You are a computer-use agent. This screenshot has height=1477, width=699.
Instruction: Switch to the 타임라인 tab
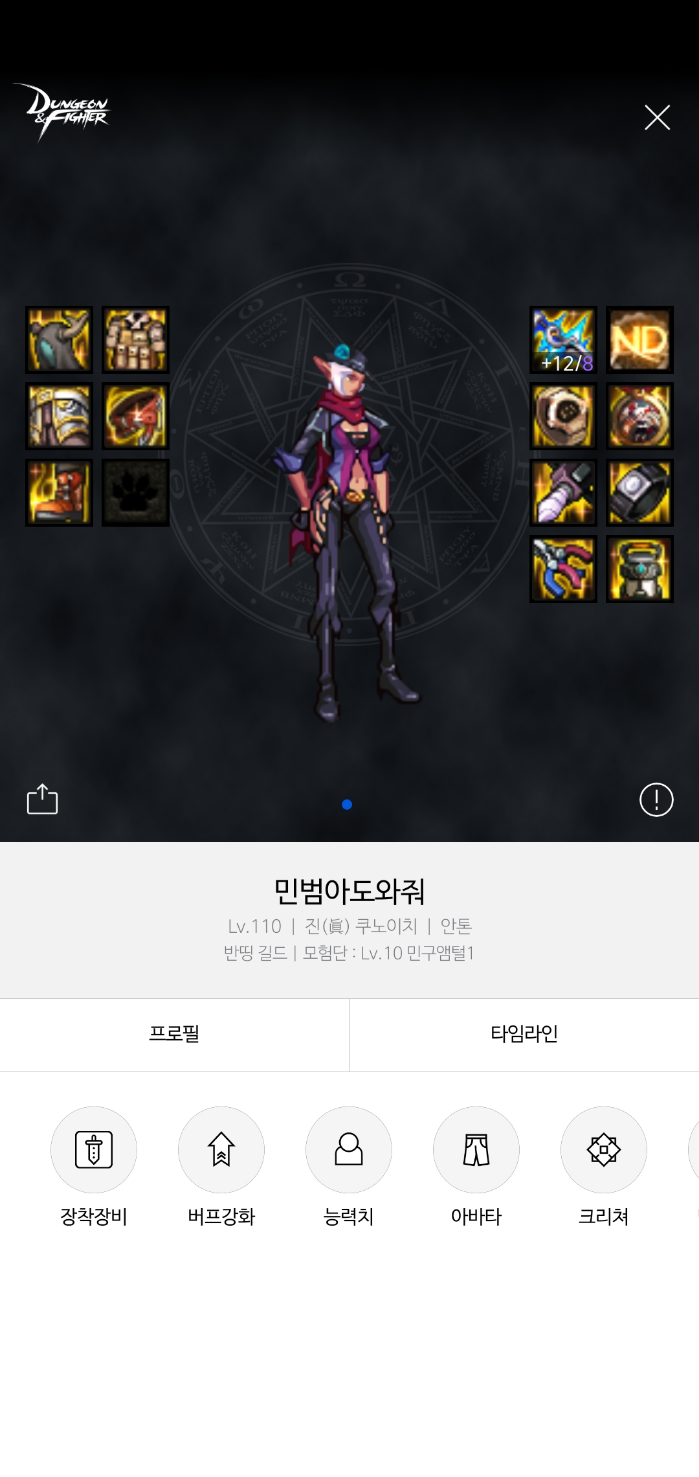pyautogui.click(x=524, y=1034)
